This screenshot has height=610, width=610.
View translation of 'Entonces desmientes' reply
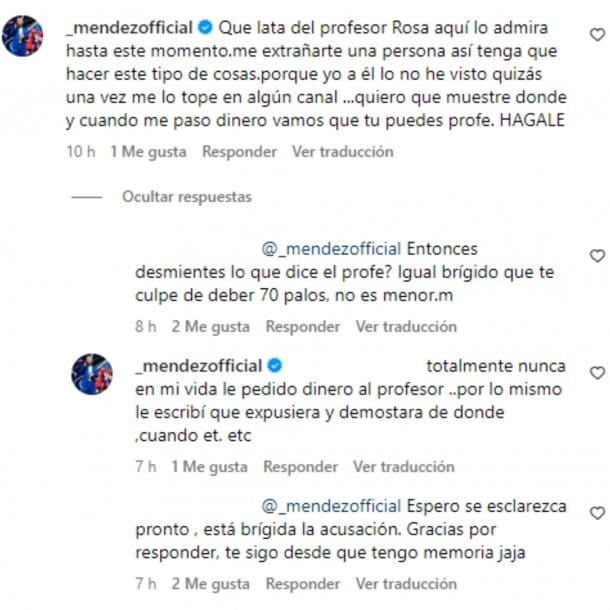tap(406, 327)
